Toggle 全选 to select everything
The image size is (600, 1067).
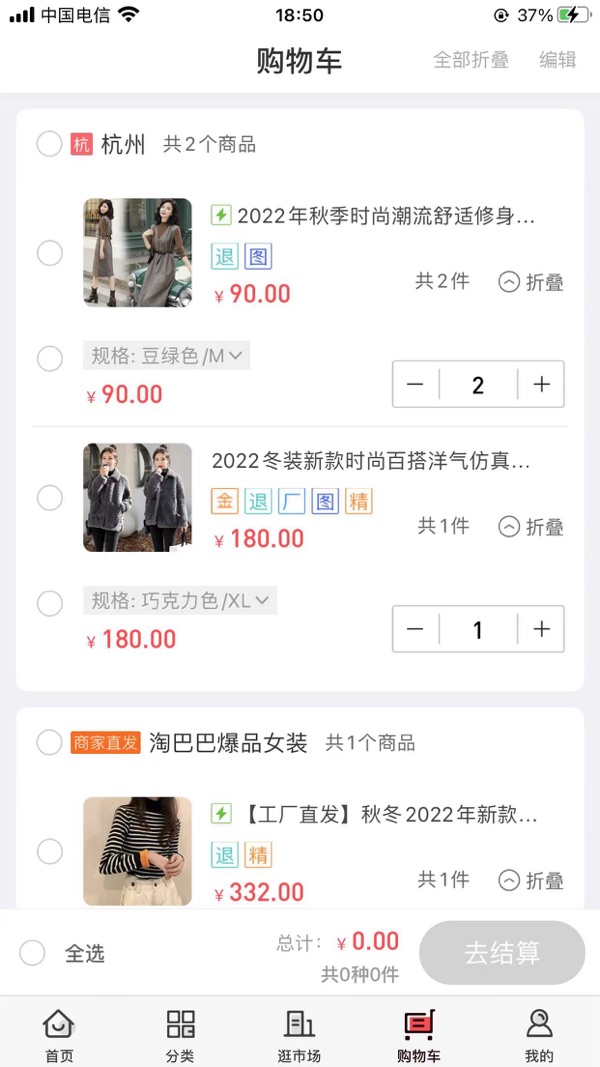tap(33, 953)
